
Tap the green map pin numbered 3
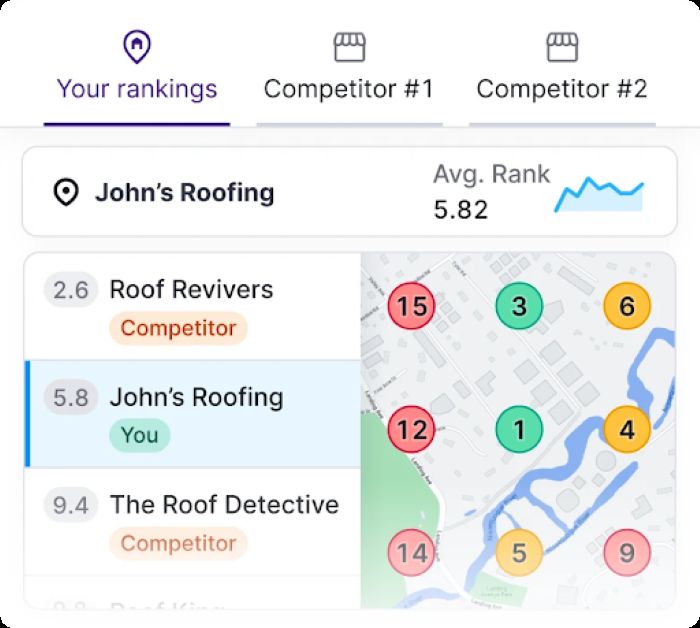519,306
